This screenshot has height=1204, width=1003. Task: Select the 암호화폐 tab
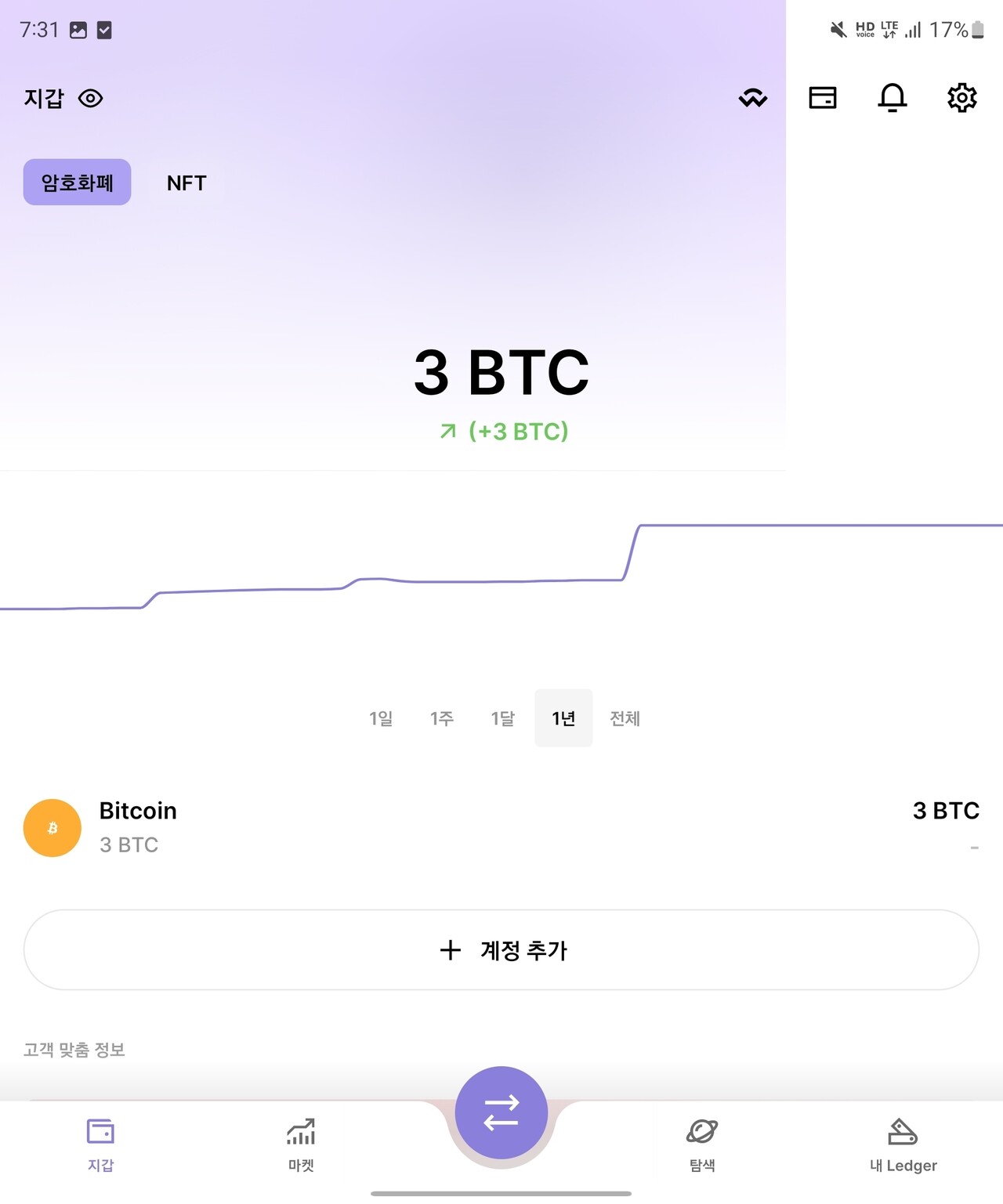click(77, 182)
